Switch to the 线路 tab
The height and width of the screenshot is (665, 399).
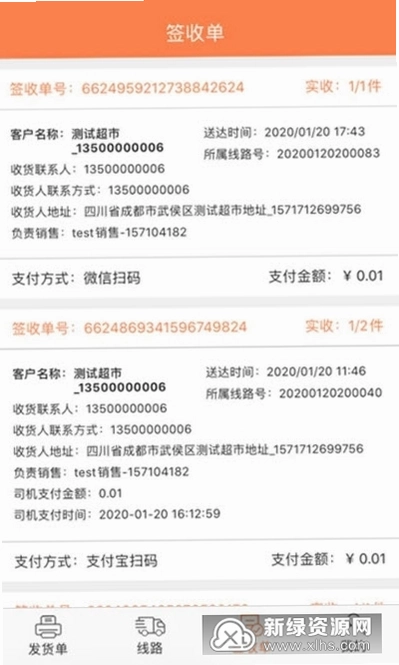click(x=150, y=635)
